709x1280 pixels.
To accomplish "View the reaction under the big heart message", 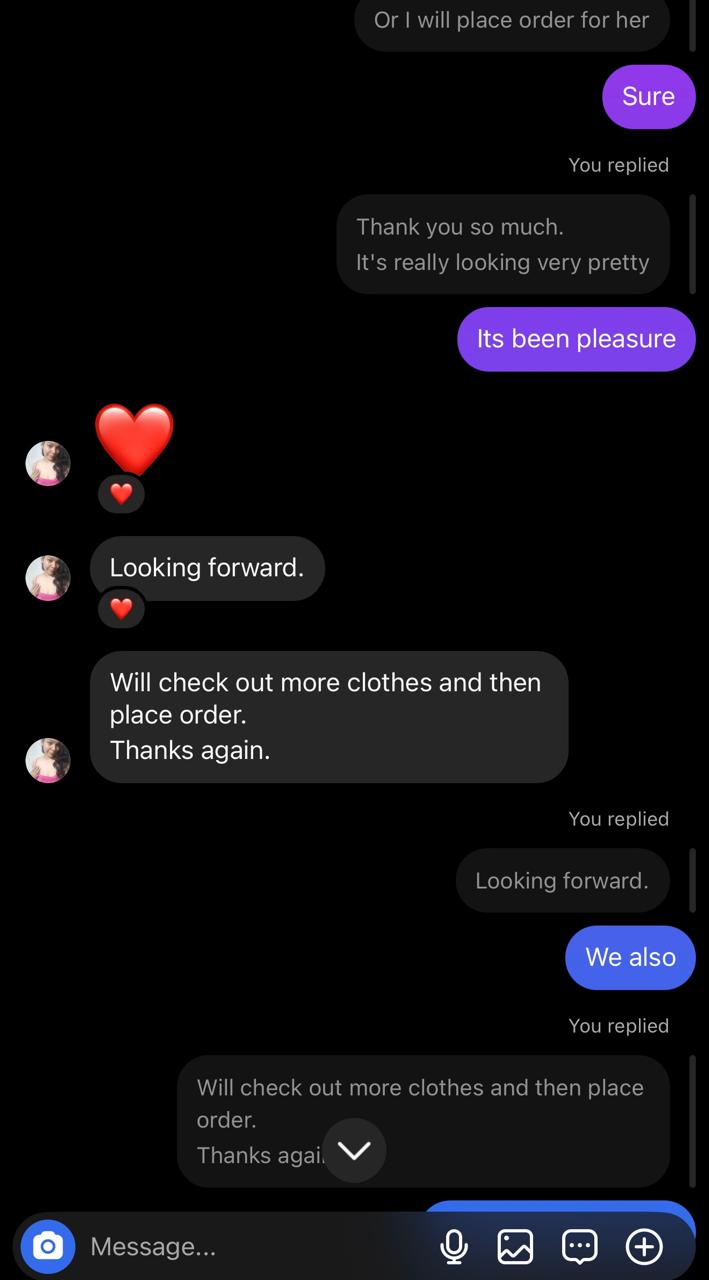I will pyautogui.click(x=121, y=493).
